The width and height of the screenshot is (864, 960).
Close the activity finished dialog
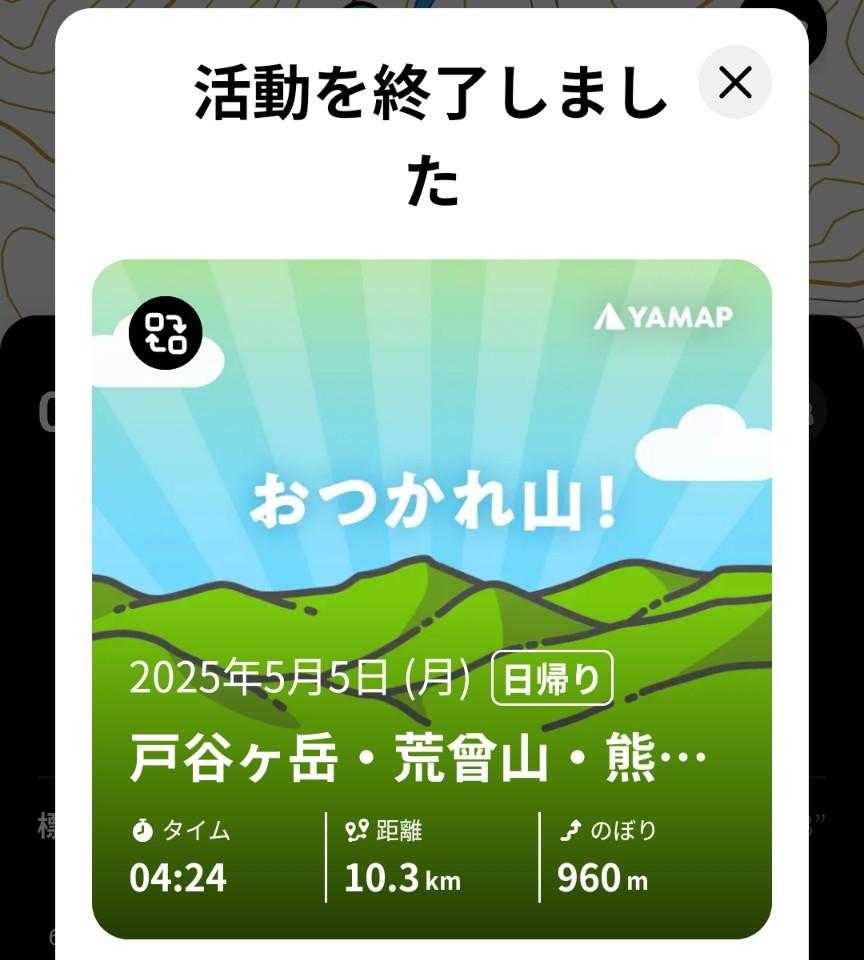735,84
